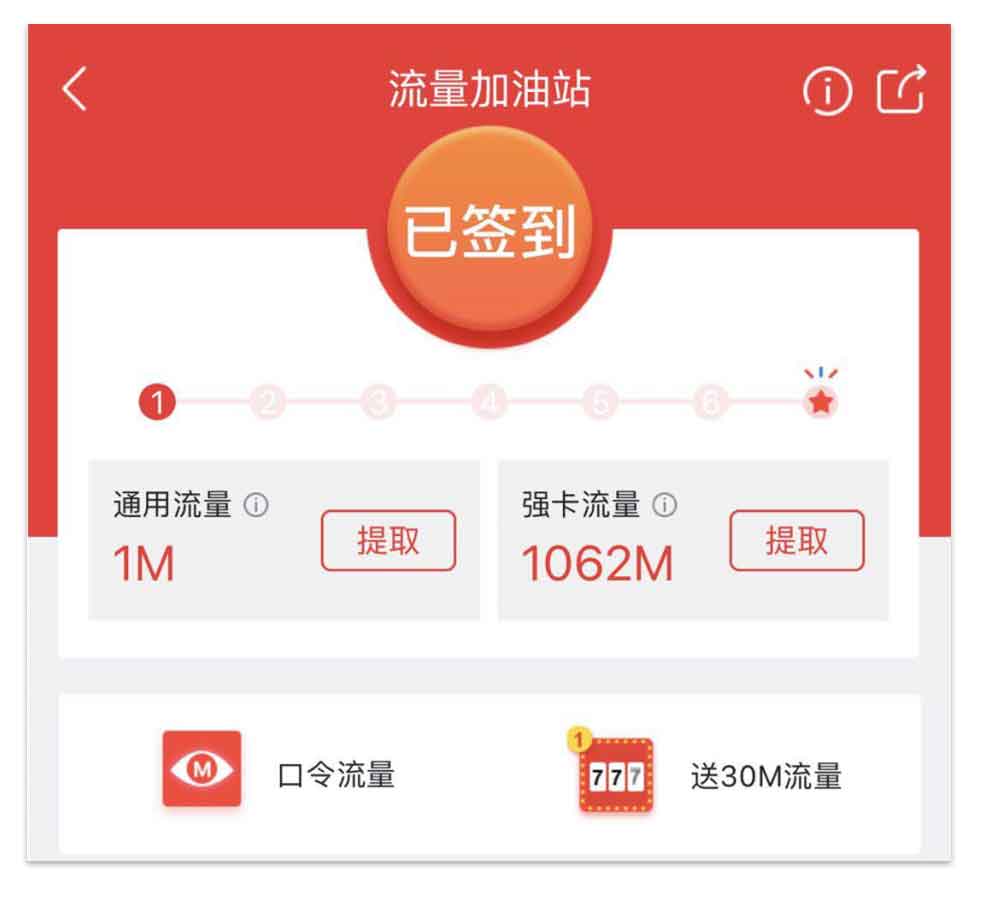Show info about 强卡流量
Screen dimensions: 981x897
(665, 507)
